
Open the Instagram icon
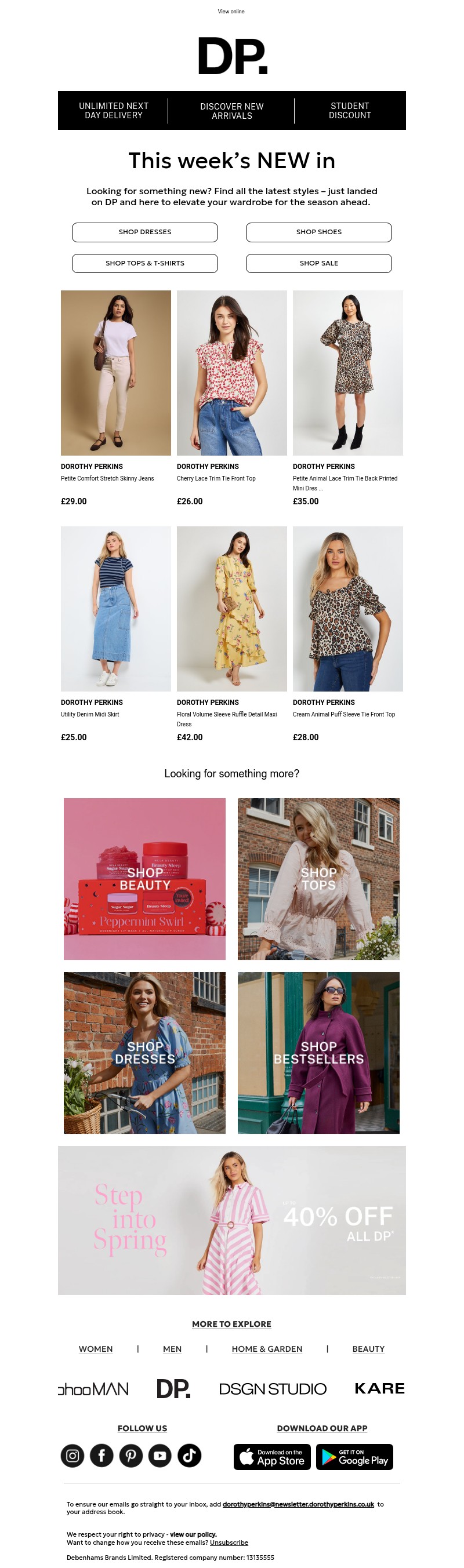[72, 1456]
